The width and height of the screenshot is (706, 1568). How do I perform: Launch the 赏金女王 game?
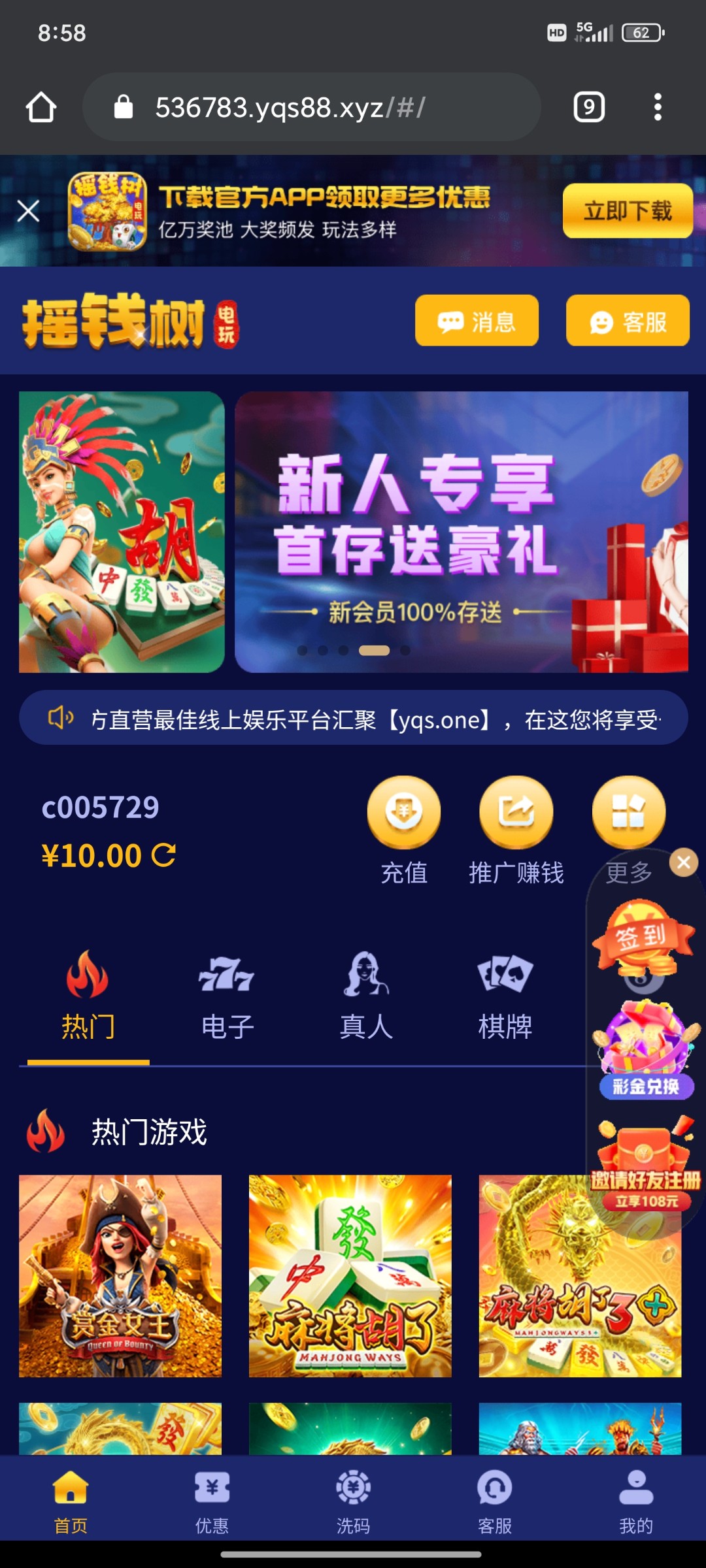tap(120, 1276)
